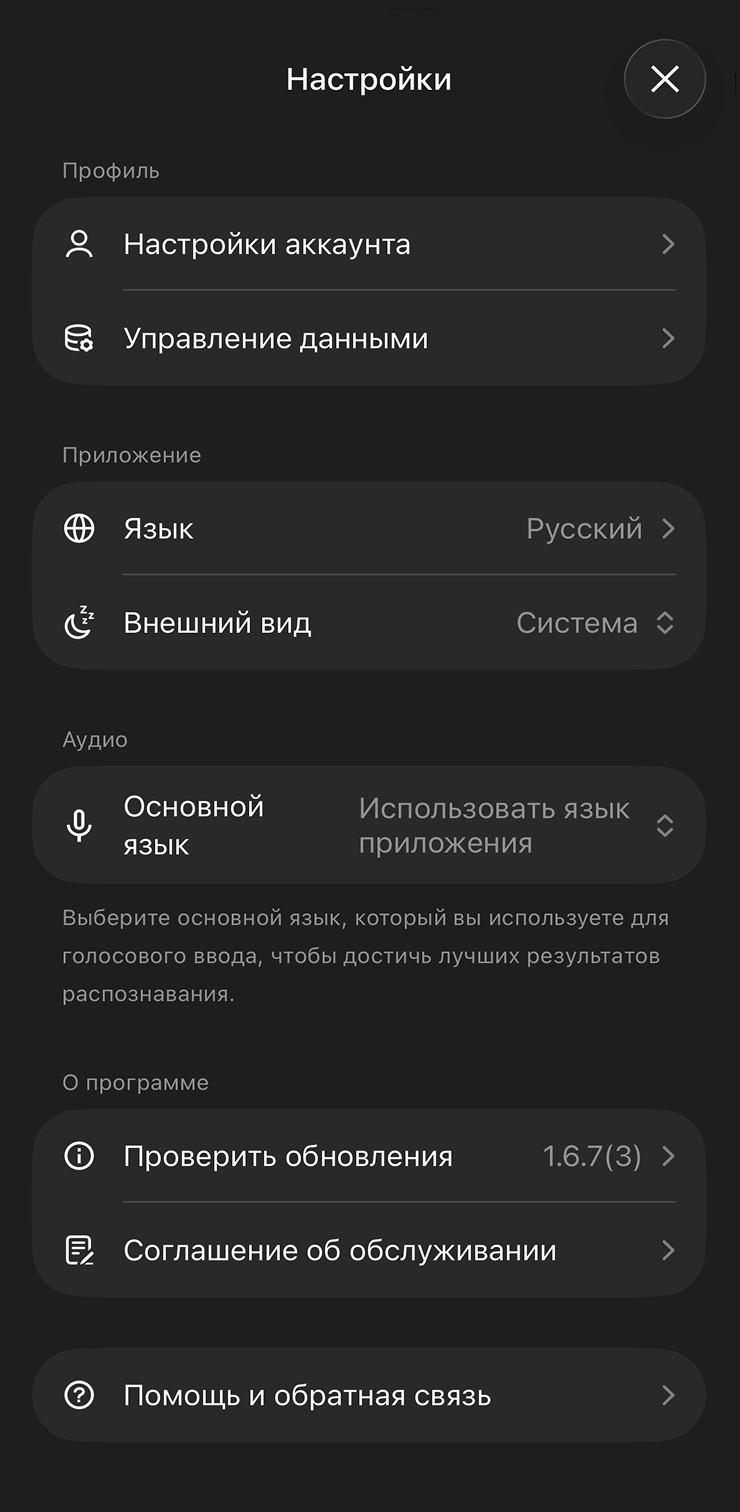Image resolution: width=740 pixels, height=1512 pixels.
Task: Open Настройки аккаунта
Action: point(368,244)
